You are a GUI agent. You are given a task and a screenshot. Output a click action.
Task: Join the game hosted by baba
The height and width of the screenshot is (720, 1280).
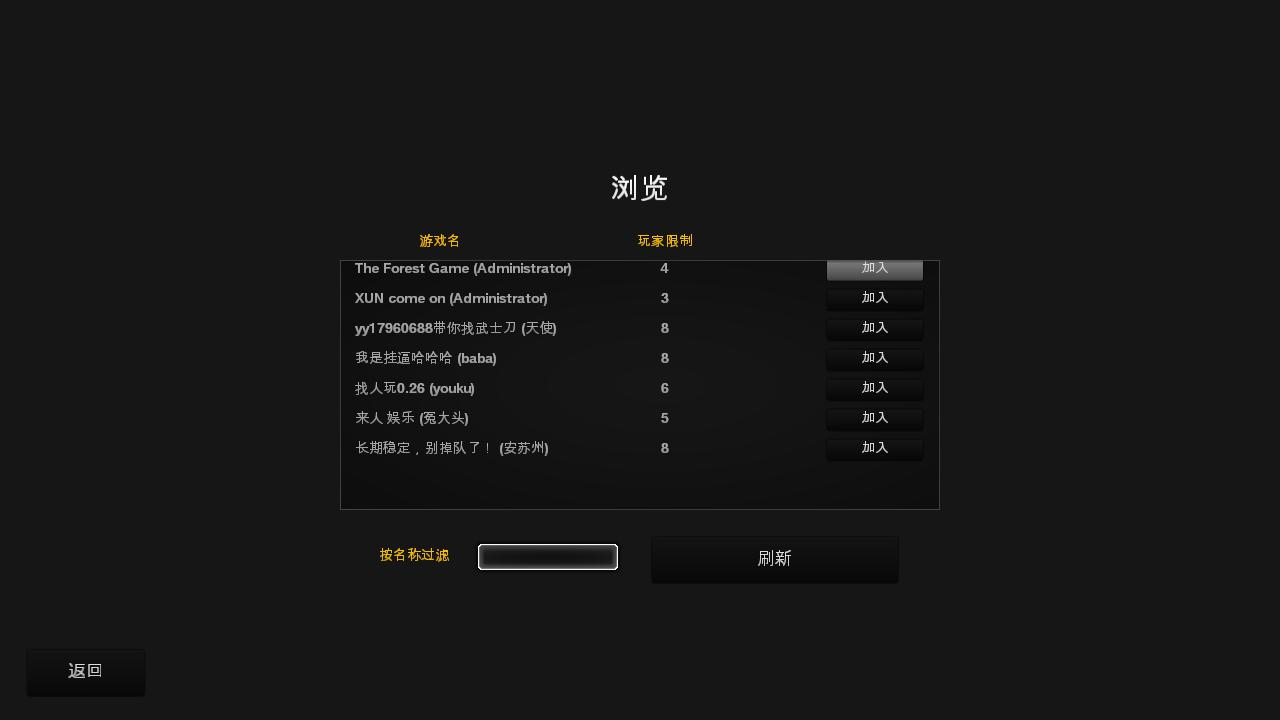[874, 358]
